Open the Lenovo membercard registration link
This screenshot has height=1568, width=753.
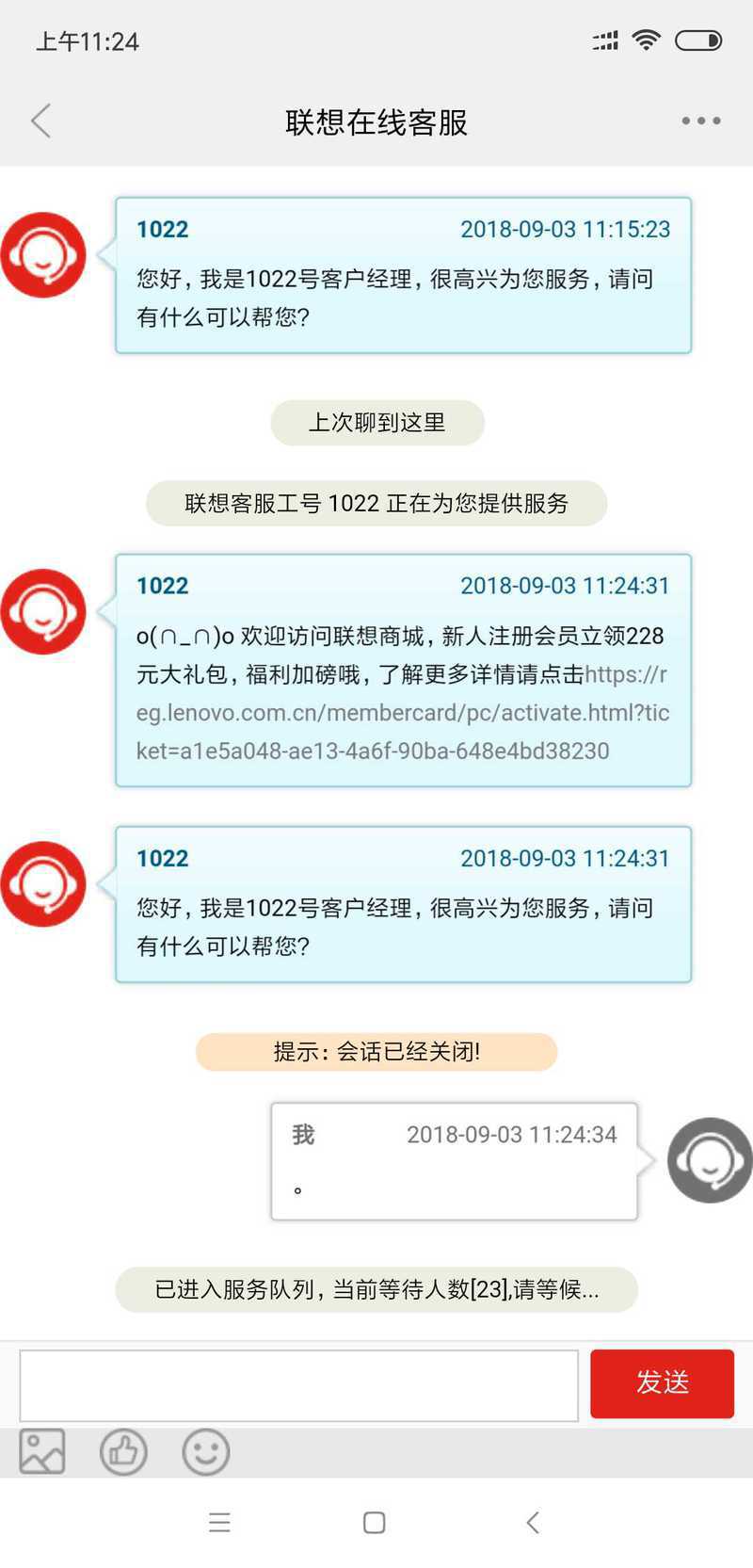pyautogui.click(x=403, y=713)
